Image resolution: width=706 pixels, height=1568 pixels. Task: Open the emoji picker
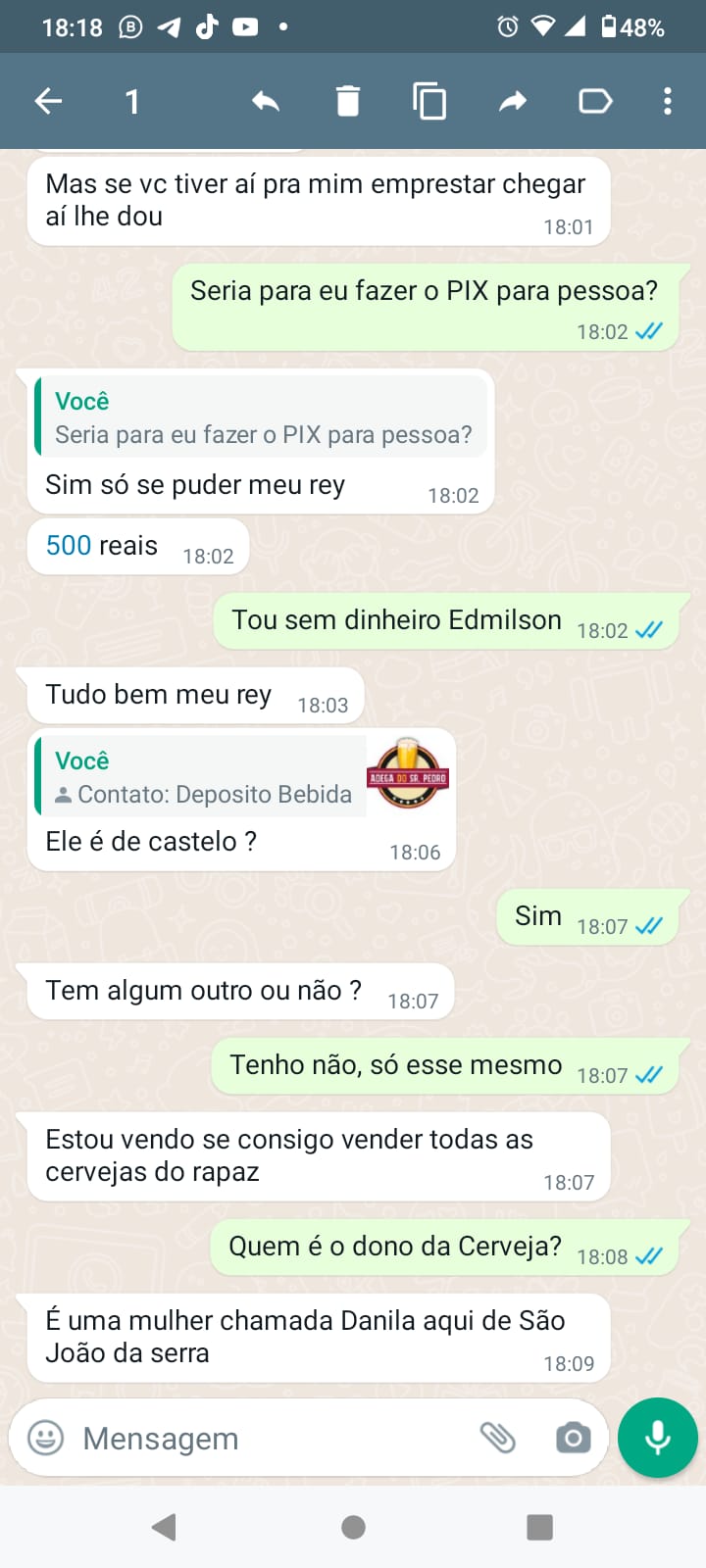(x=45, y=1438)
